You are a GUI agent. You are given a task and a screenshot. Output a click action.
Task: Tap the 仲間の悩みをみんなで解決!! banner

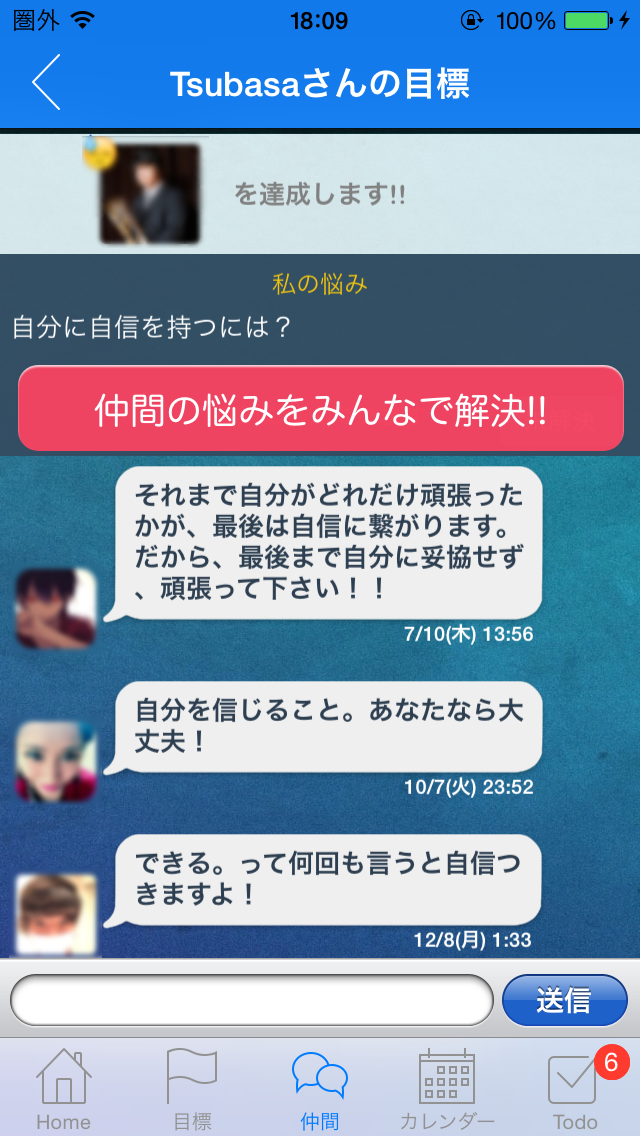pos(320,409)
